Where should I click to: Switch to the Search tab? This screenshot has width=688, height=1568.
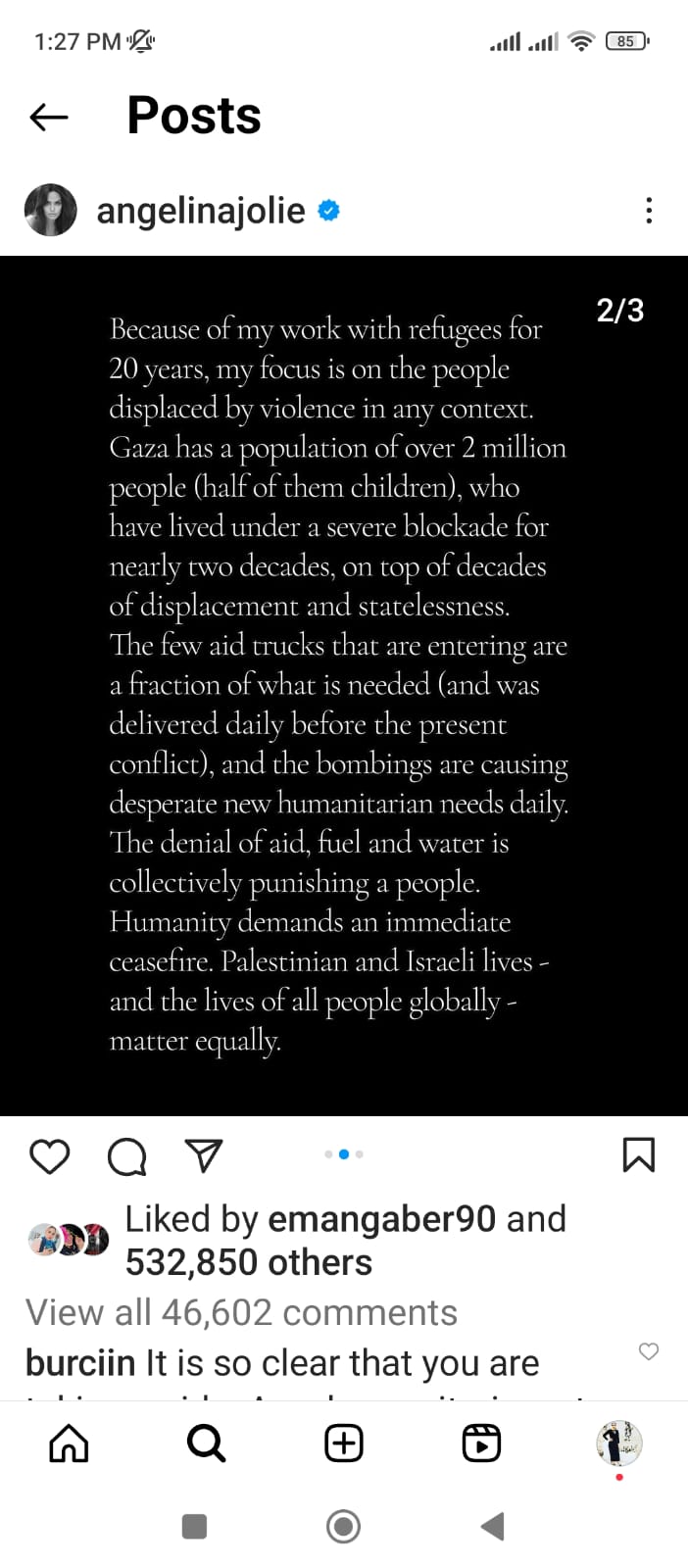[206, 1443]
